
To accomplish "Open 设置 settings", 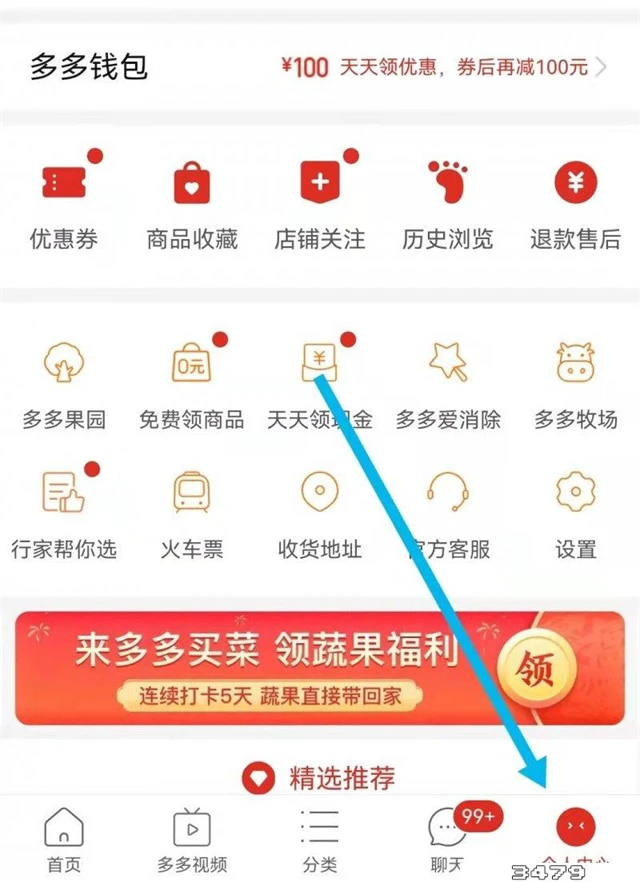I will pos(575,512).
